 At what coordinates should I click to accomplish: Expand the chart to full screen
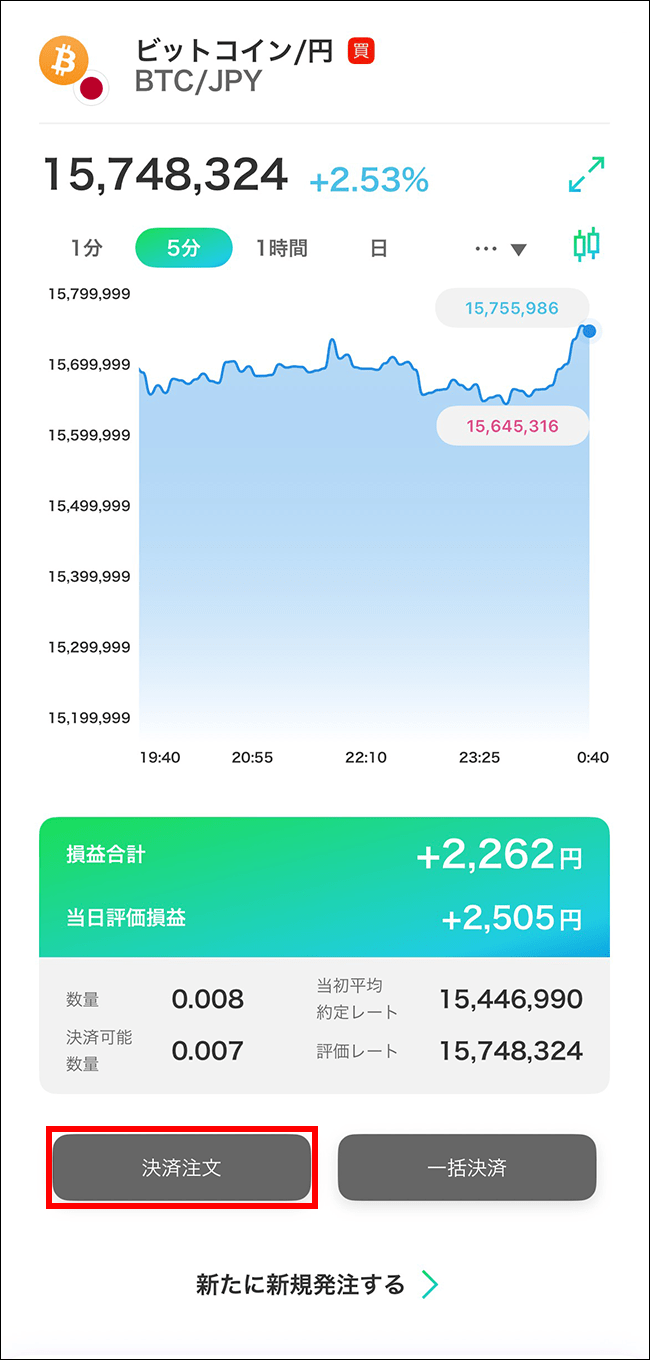[x=586, y=175]
